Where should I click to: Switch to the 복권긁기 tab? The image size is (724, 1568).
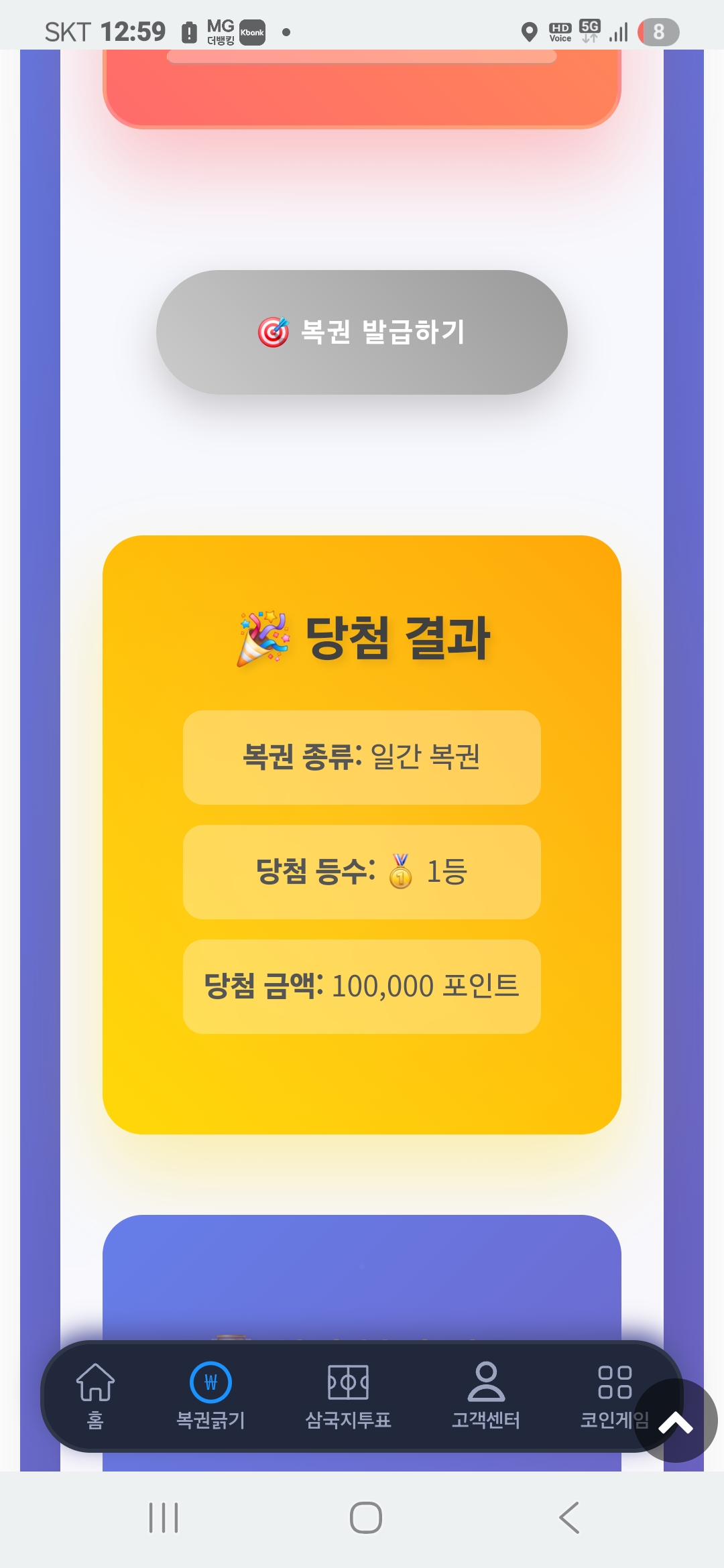pos(210,1396)
